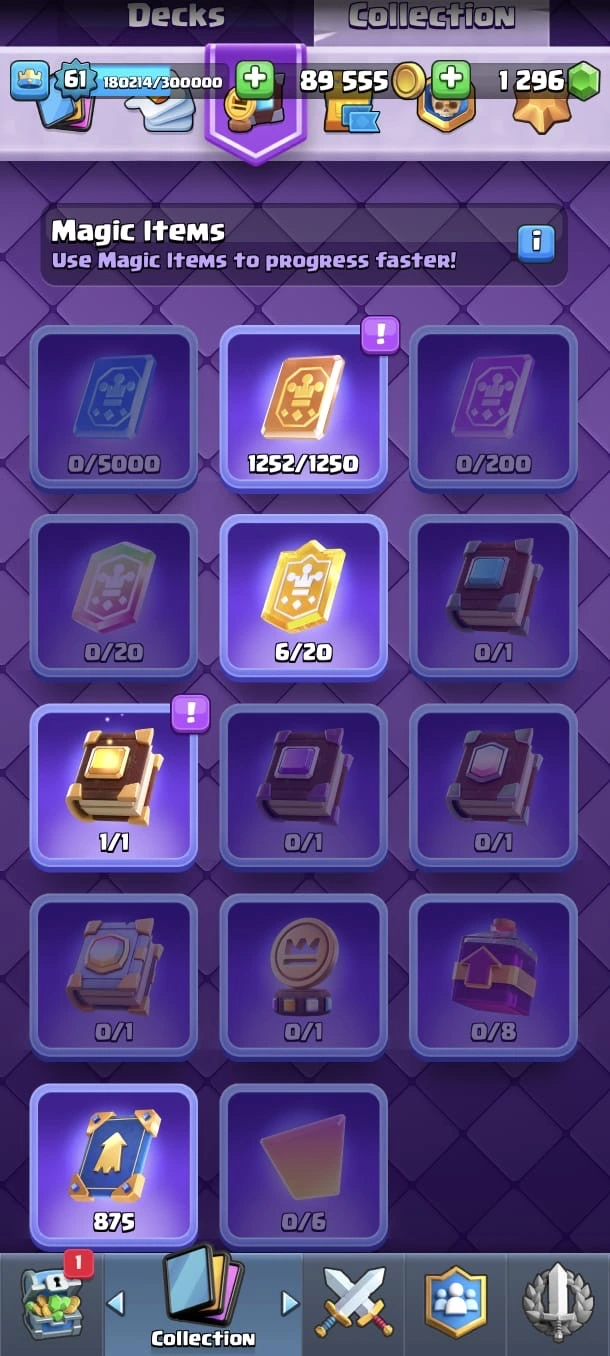
Task: Open the magic coin item
Action: 303,975
